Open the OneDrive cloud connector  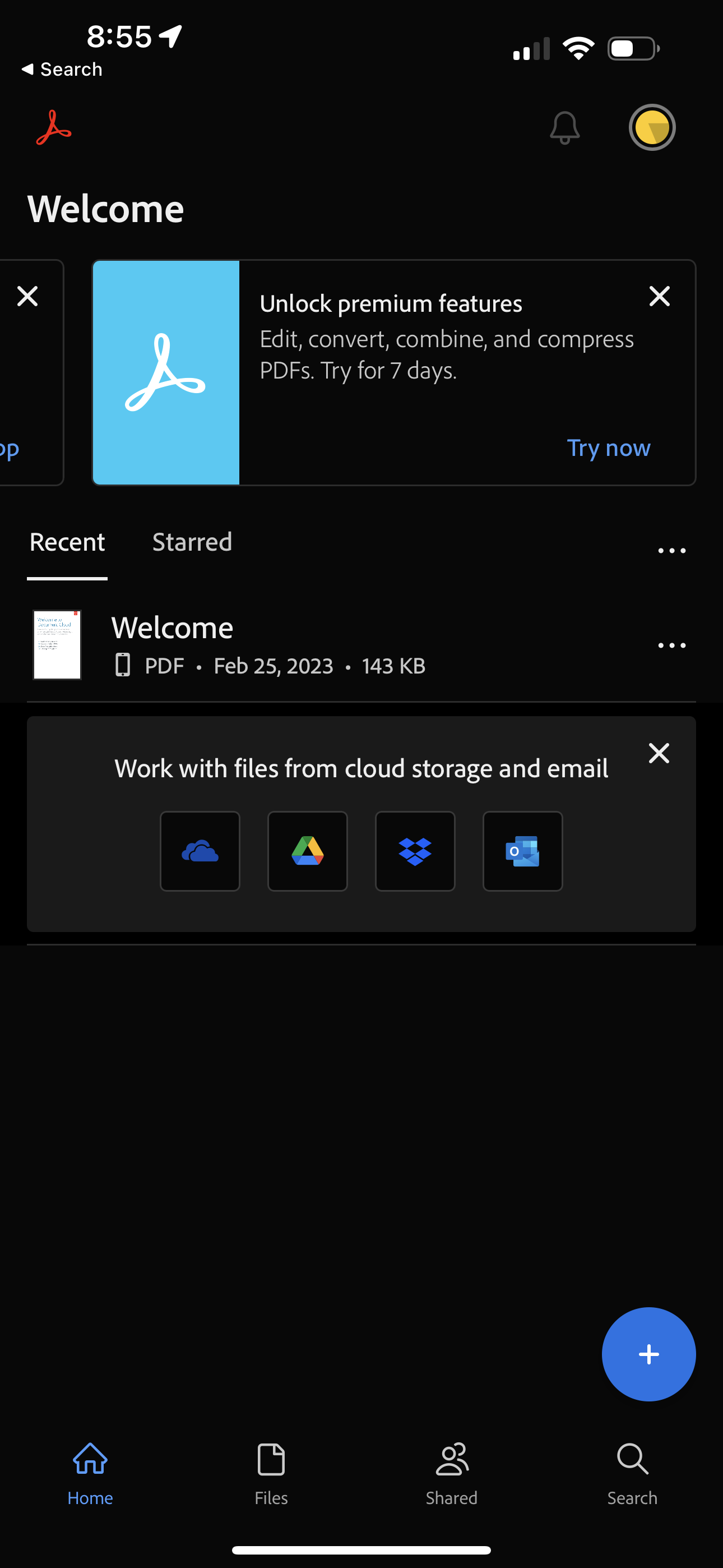(x=200, y=851)
